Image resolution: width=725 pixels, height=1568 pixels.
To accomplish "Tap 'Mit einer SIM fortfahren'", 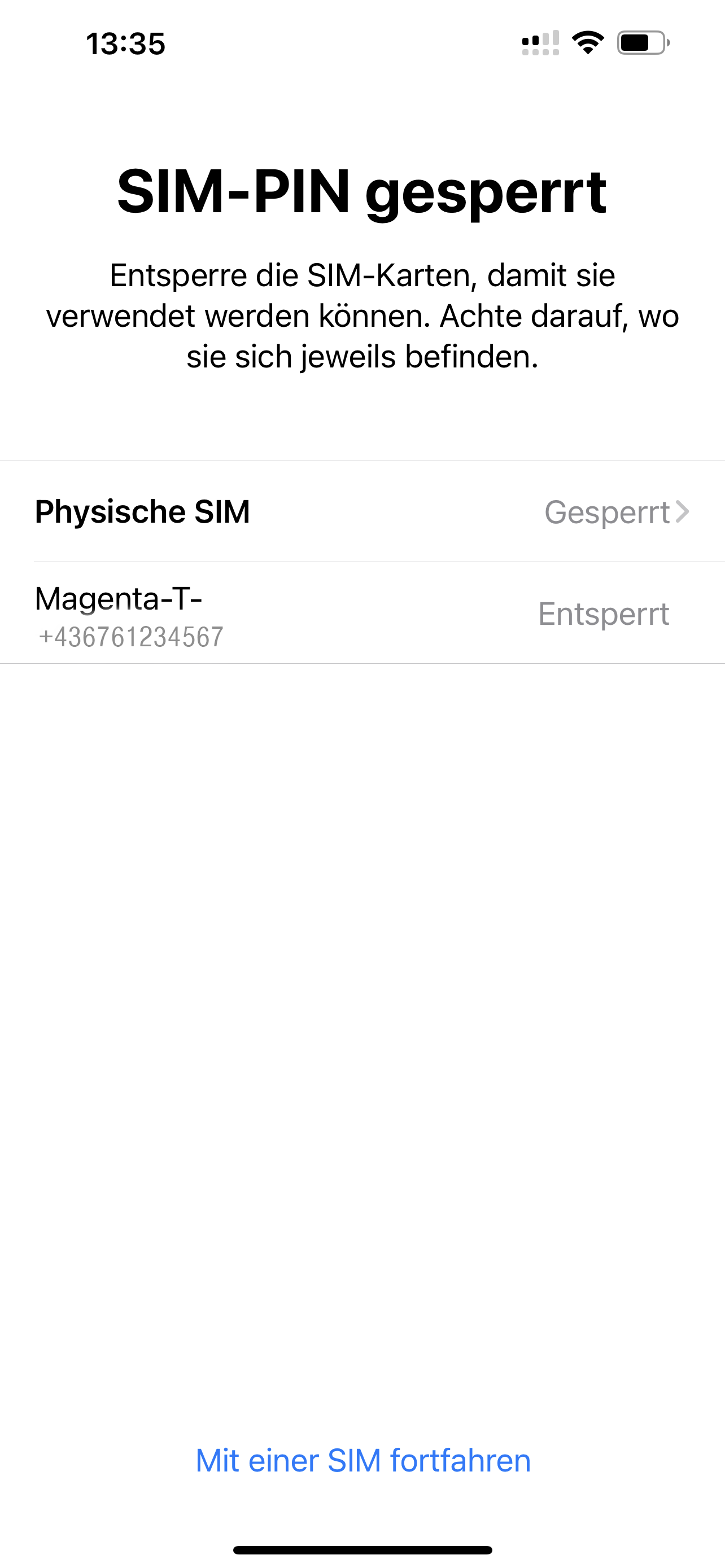I will click(363, 1460).
